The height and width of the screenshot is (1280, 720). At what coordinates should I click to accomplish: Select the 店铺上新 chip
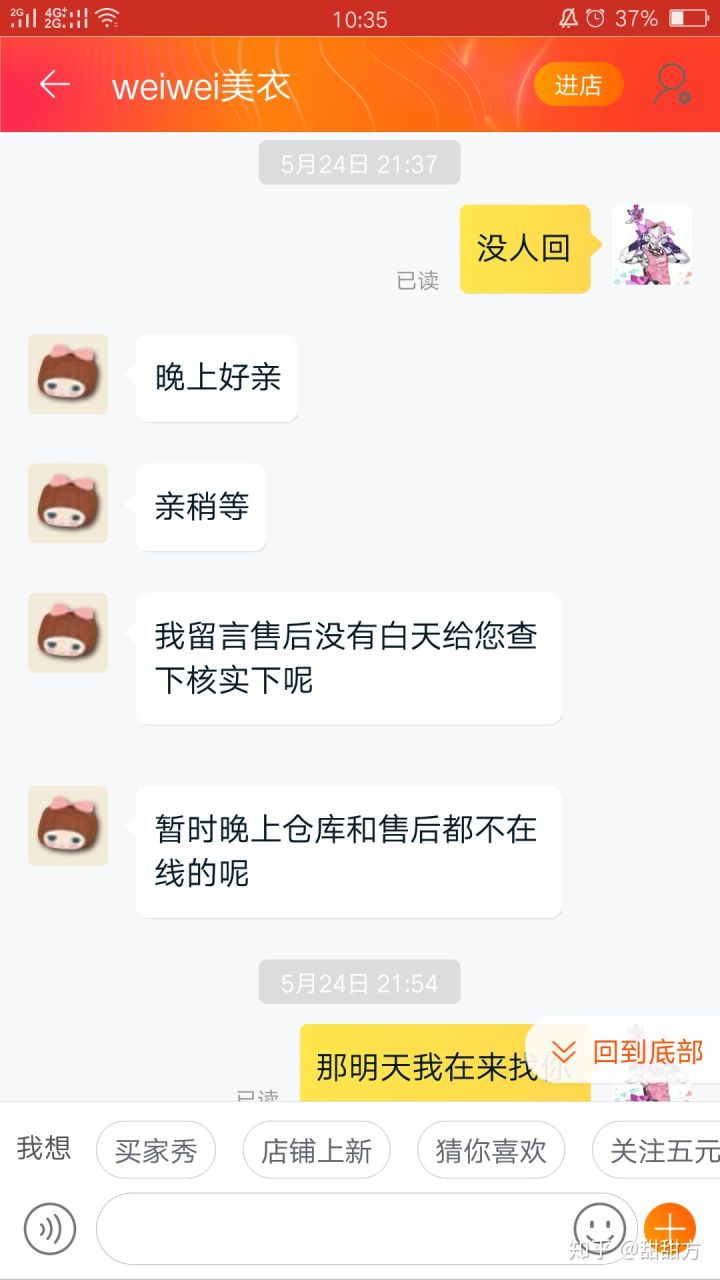[316, 1151]
